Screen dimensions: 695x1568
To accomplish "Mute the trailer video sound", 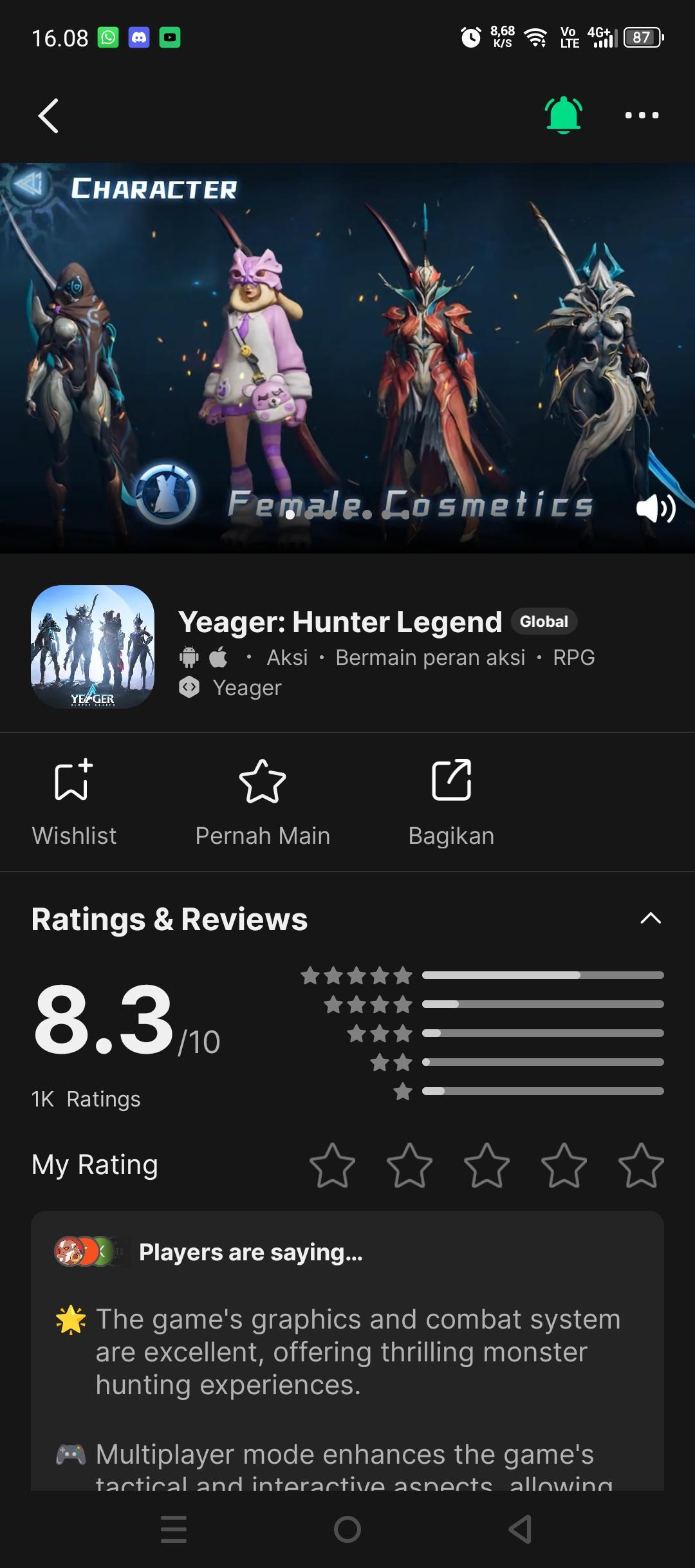I will pyautogui.click(x=655, y=509).
